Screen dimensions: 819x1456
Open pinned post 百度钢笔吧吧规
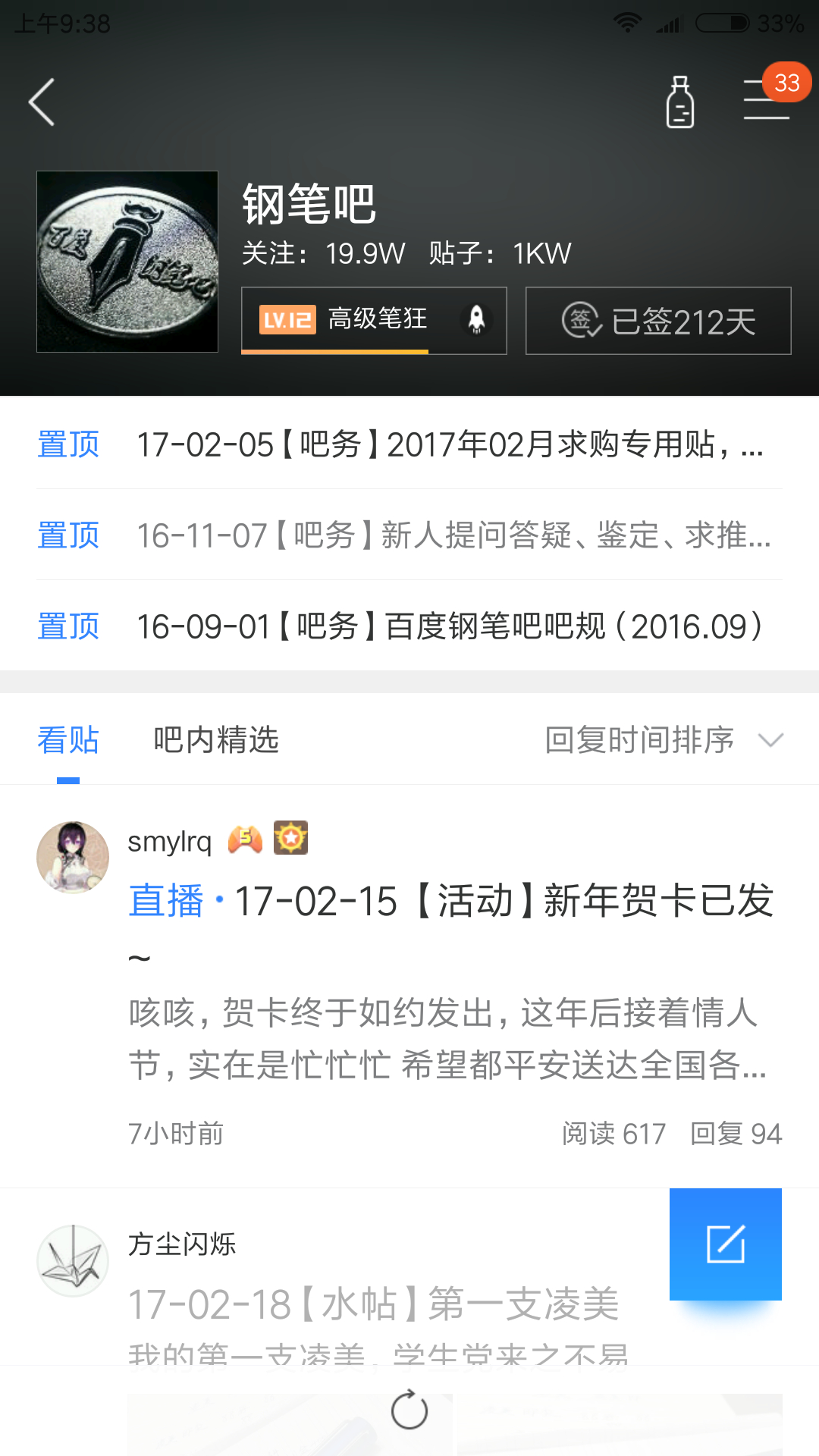[449, 626]
